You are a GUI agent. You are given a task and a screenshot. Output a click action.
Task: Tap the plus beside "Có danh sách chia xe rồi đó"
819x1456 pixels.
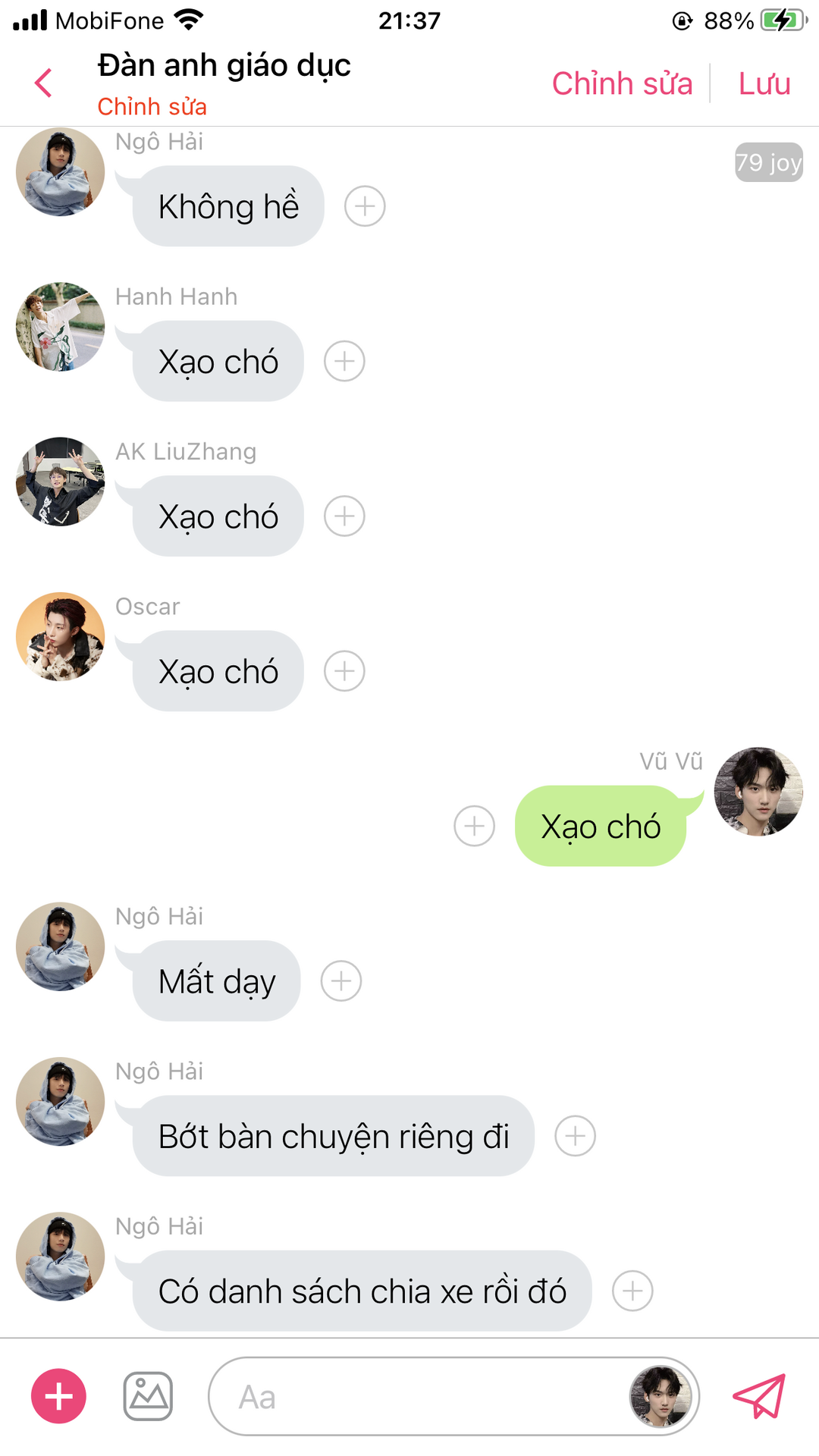pyautogui.click(x=632, y=1291)
